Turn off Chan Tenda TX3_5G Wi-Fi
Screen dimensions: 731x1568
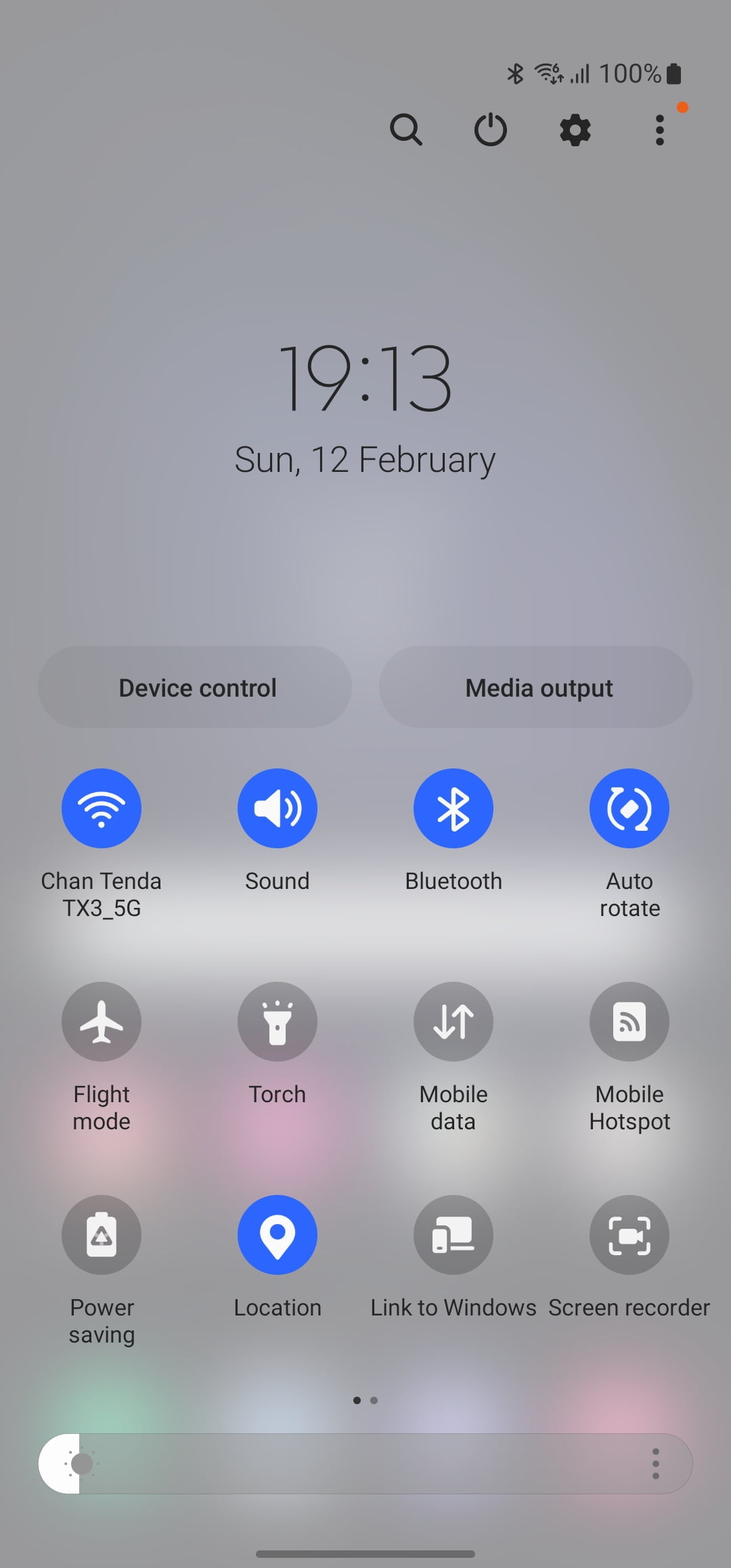(x=102, y=808)
